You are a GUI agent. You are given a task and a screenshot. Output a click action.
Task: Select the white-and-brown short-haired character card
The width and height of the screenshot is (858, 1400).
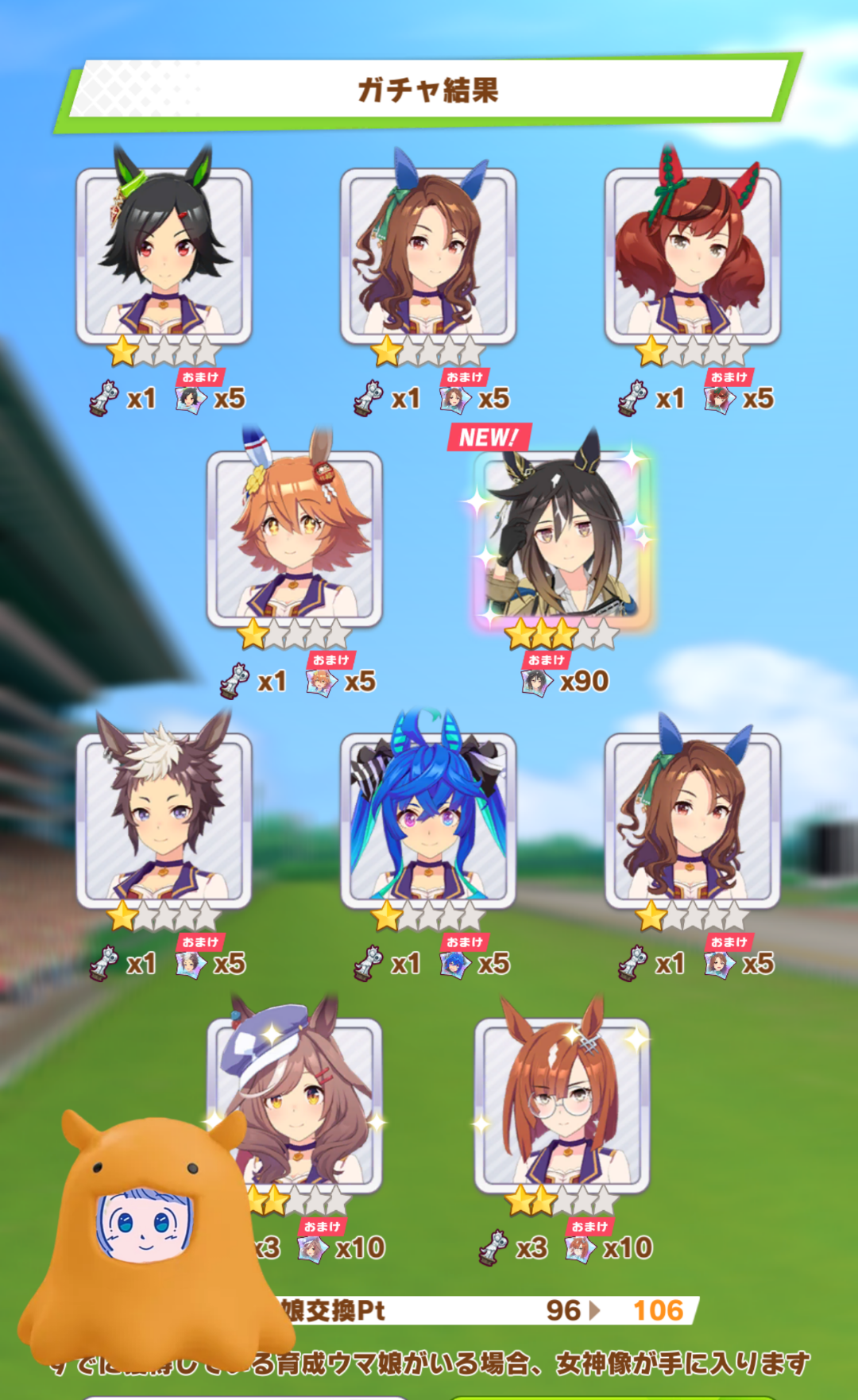pos(164,820)
